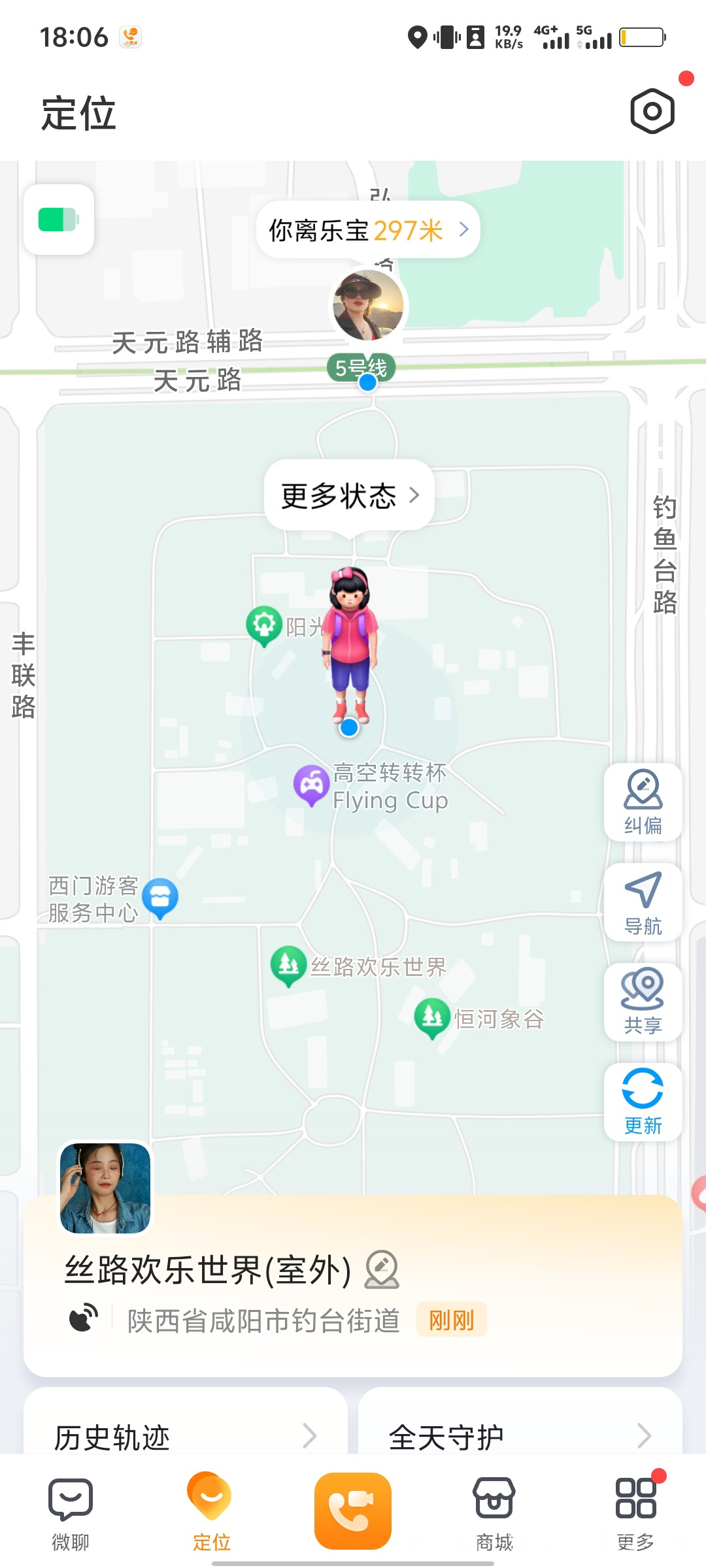Viewport: 706px width, 1568px height.
Task: Start 导航 navigation to the child
Action: (643, 903)
